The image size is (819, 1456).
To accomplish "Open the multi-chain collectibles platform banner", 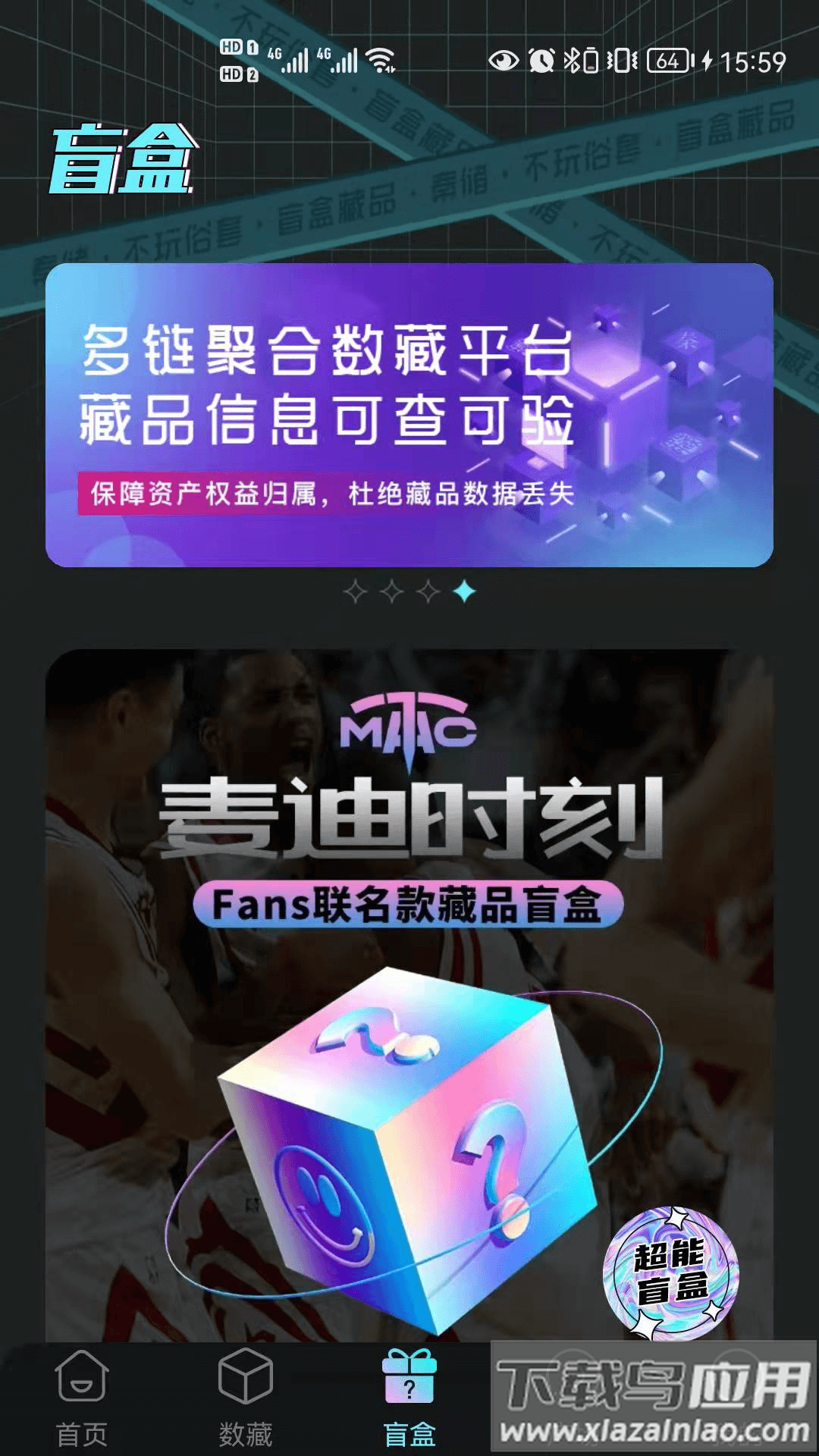I will pyautogui.click(x=409, y=415).
